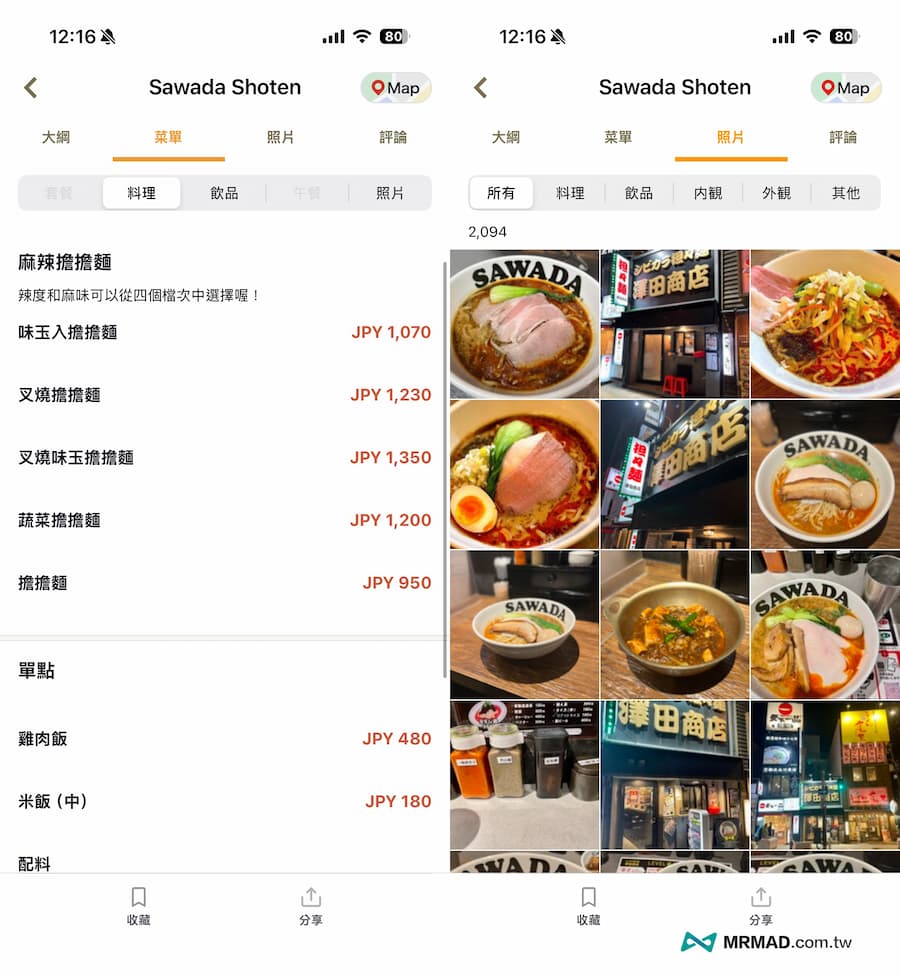Enable the 飲品 filter on the photos screen
This screenshot has width=900, height=978.
[639, 193]
